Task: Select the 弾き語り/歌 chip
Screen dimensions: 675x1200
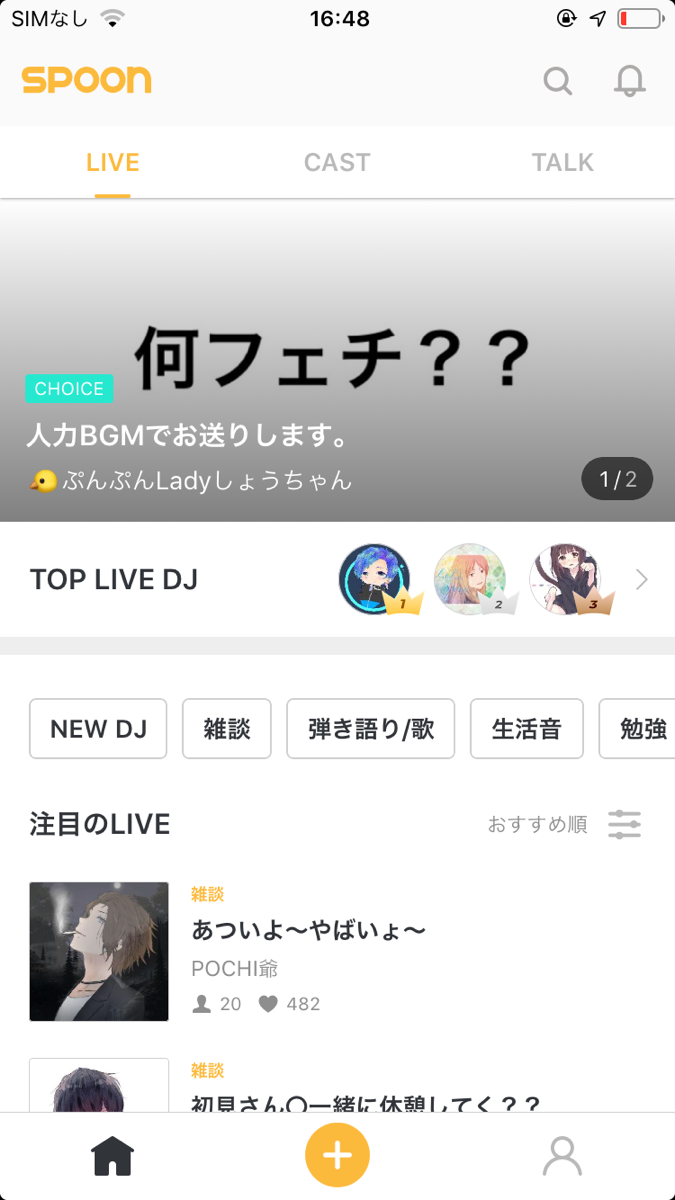Action: 371,729
